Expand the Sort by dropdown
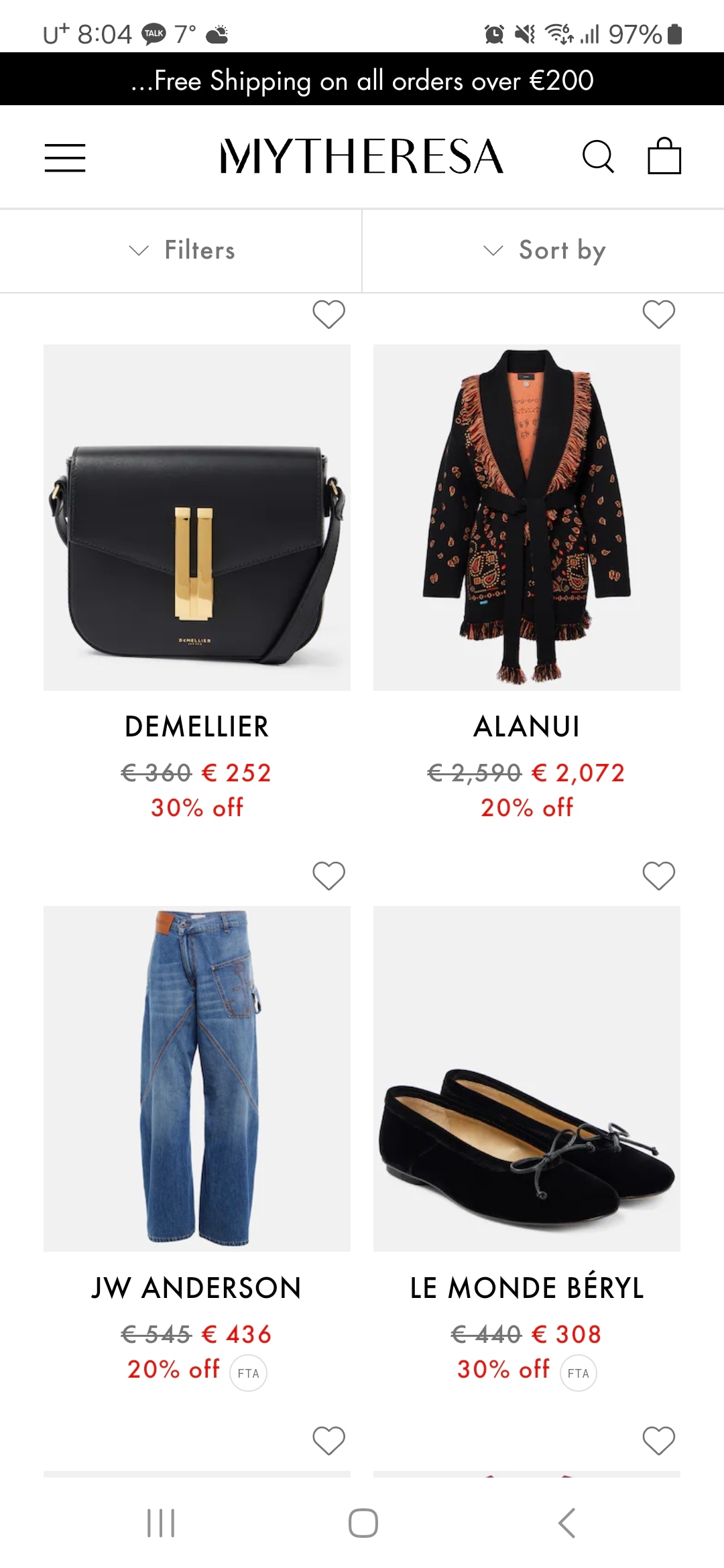This screenshot has height=1568, width=724. click(543, 251)
